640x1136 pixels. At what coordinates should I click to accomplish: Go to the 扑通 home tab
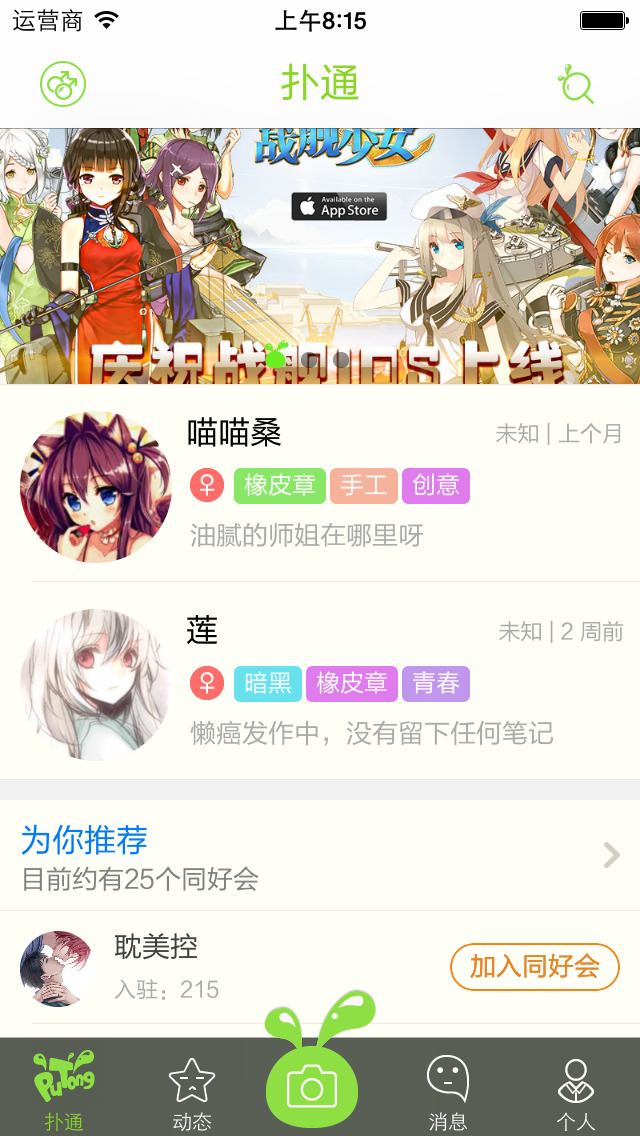tap(63, 1092)
